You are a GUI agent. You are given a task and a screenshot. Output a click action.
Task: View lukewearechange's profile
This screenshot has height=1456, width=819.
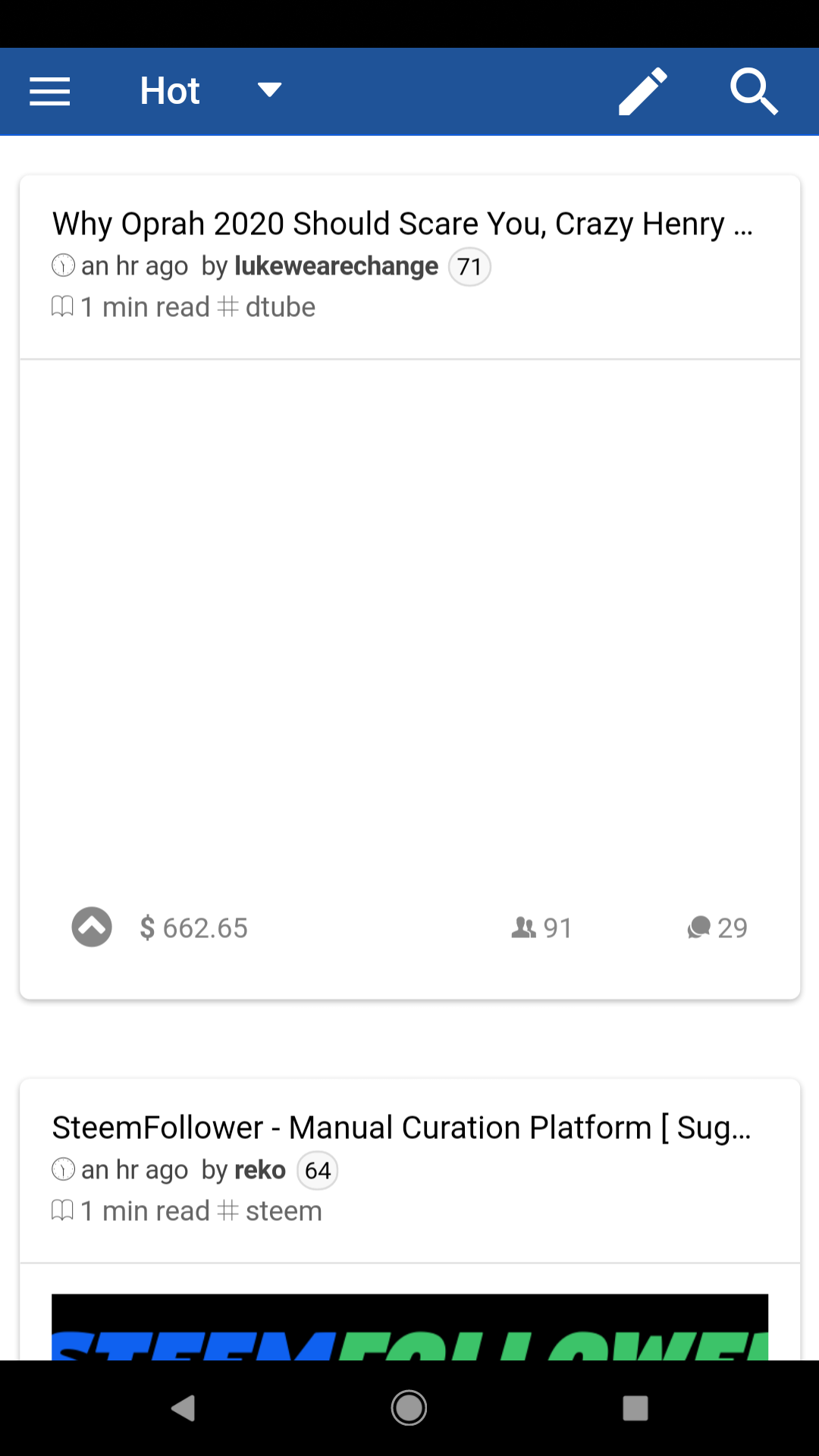(x=336, y=266)
